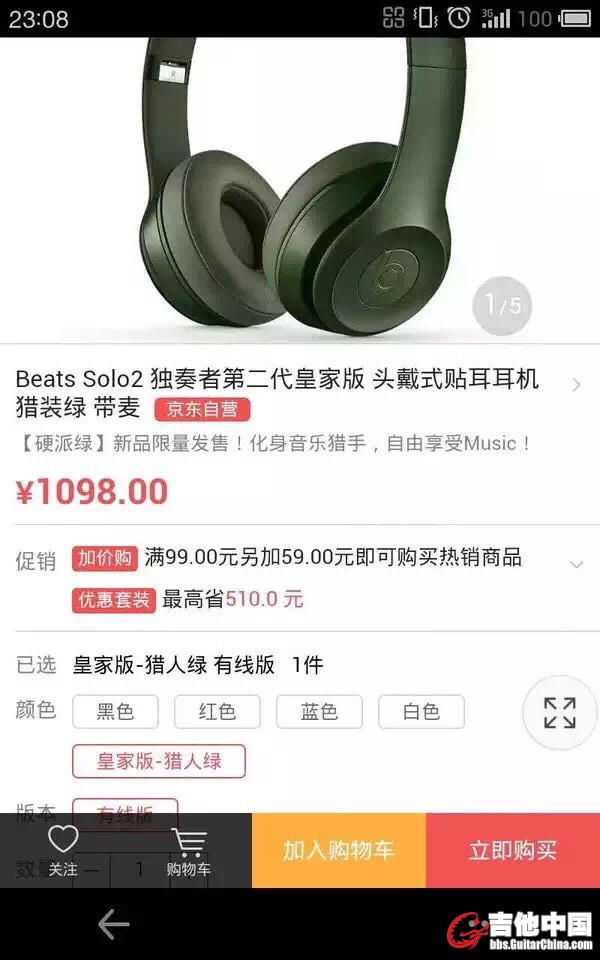
Task: Expand the 促销 promotions section
Action: [x=576, y=564]
